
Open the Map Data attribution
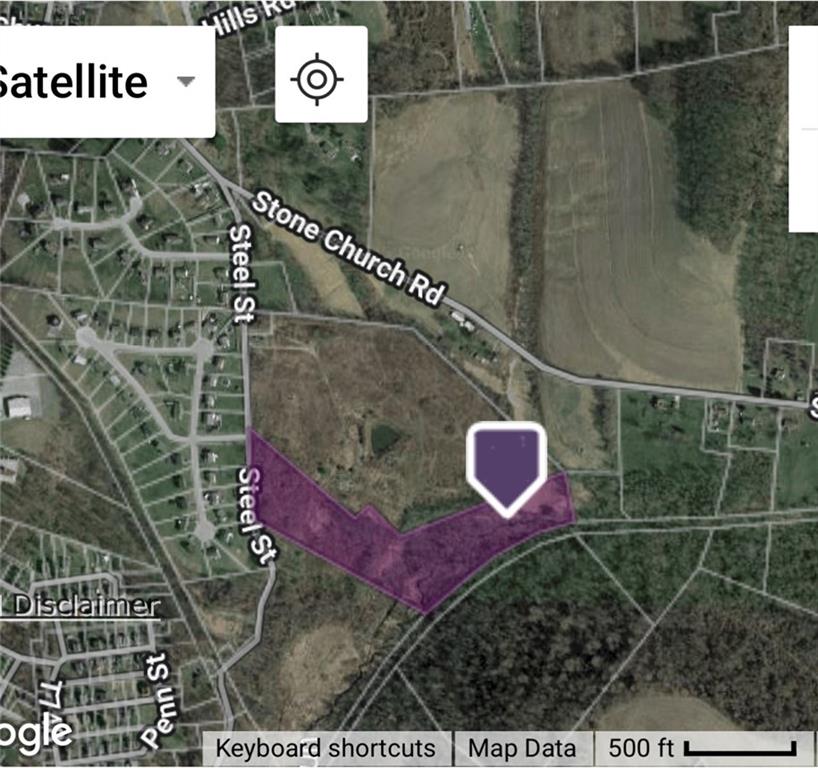[522, 748]
